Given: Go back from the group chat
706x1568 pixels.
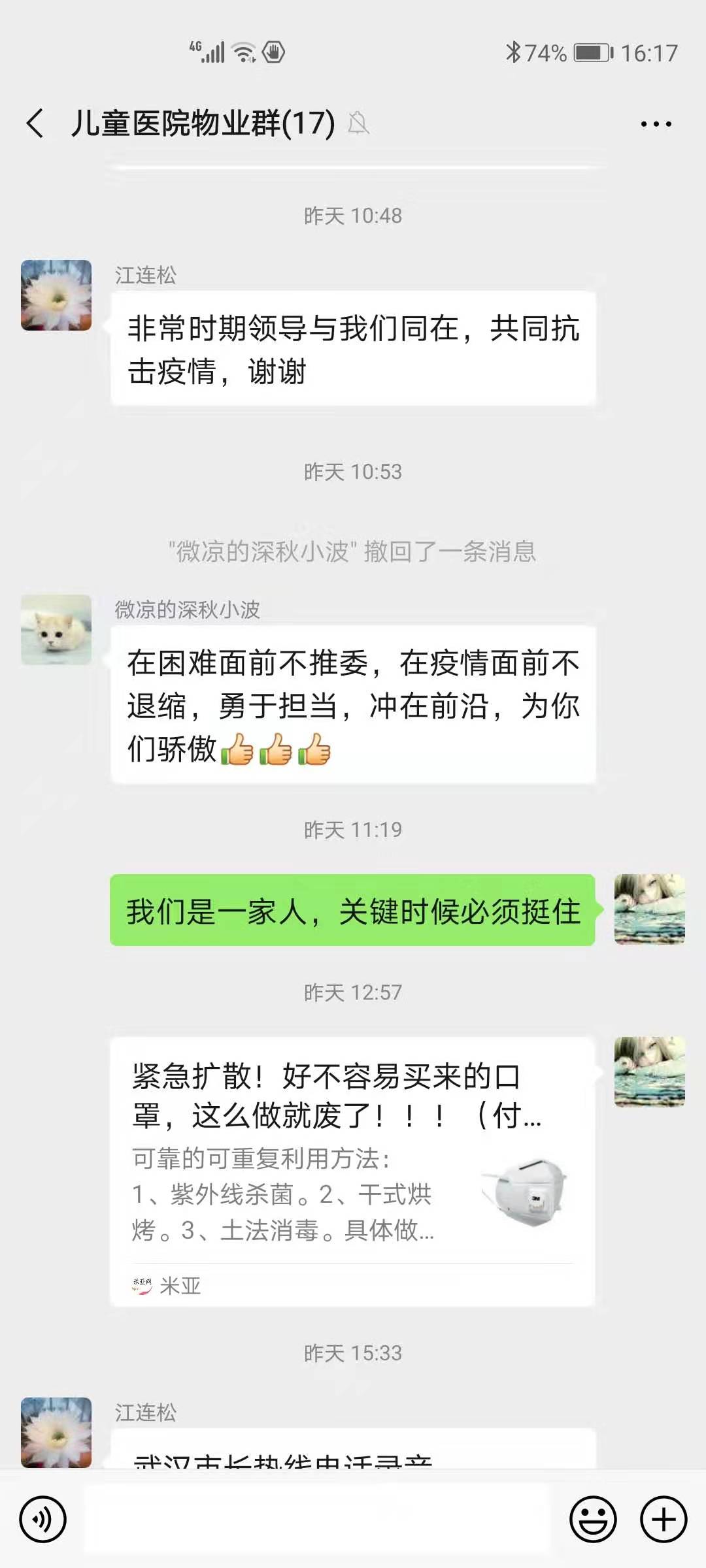Looking at the screenshot, I should pos(35,123).
